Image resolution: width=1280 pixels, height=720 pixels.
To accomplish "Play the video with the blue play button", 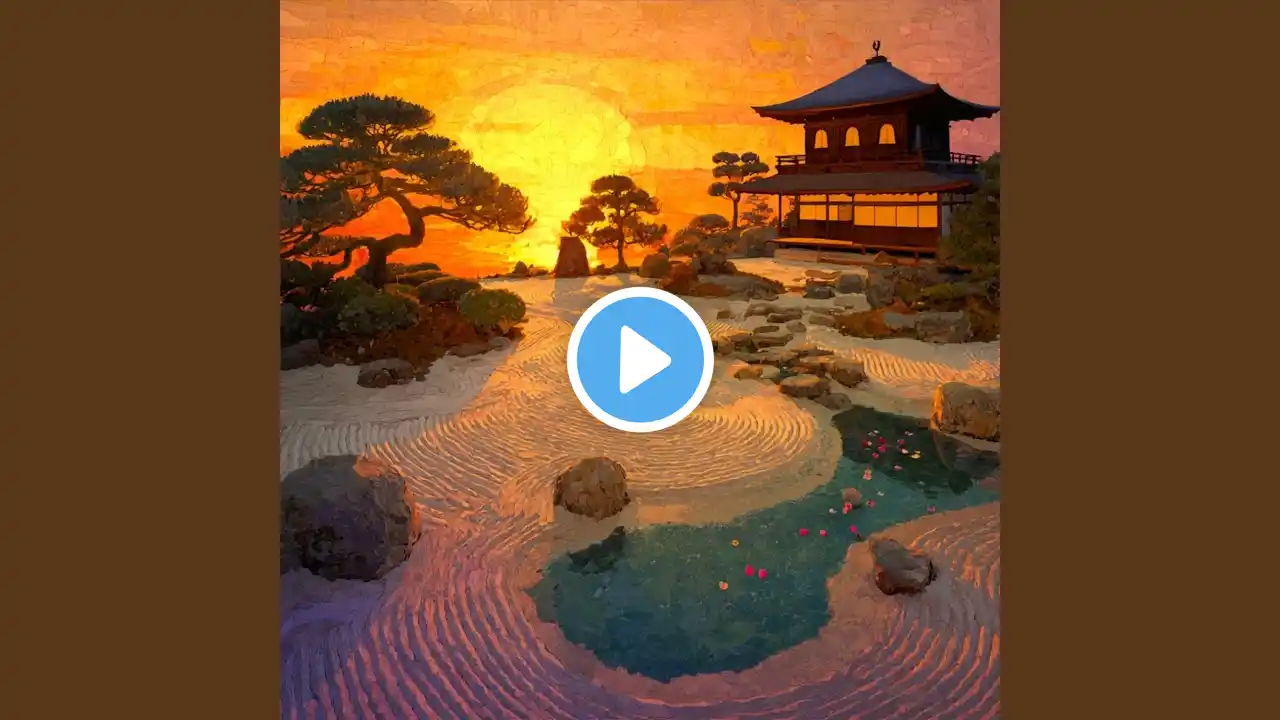I will tap(640, 360).
